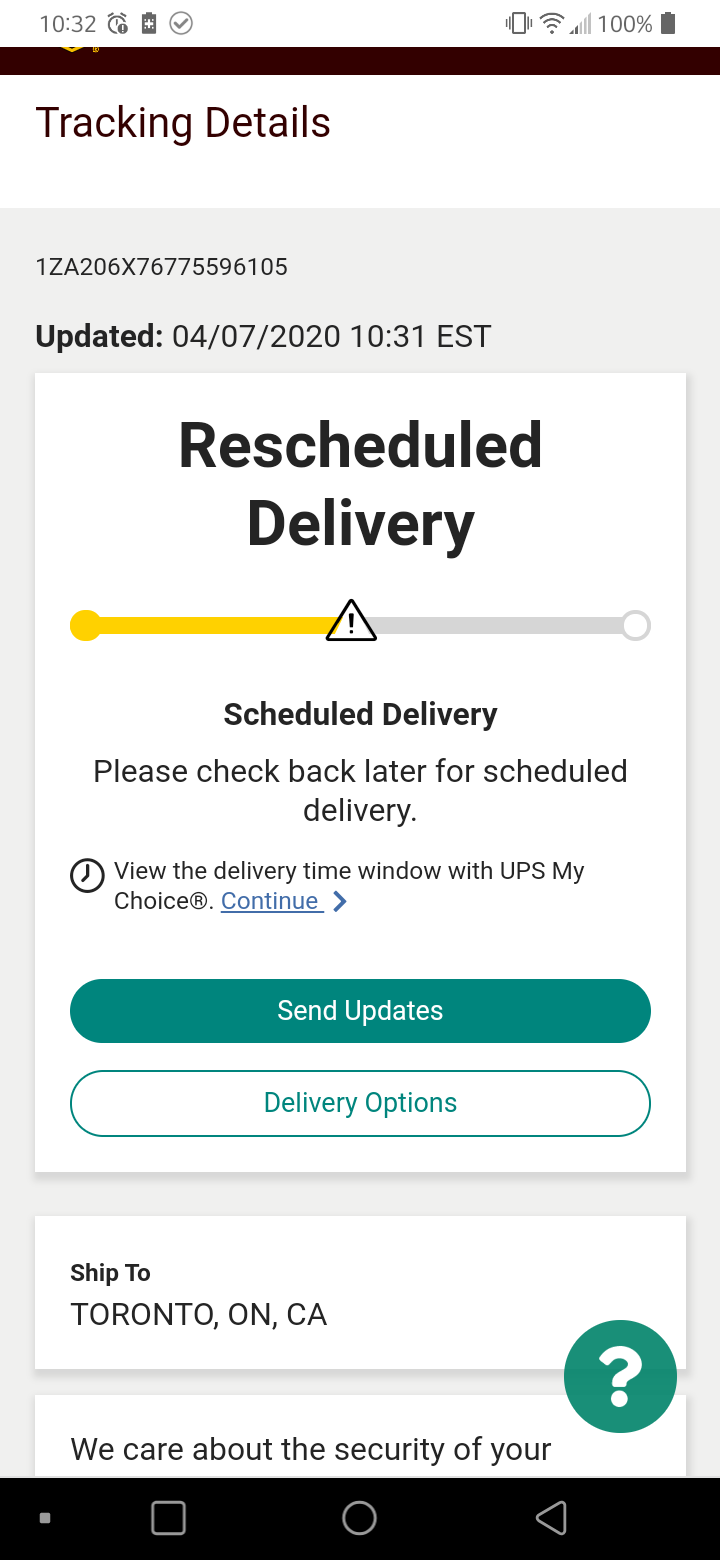Open the recent apps view

[168, 1518]
